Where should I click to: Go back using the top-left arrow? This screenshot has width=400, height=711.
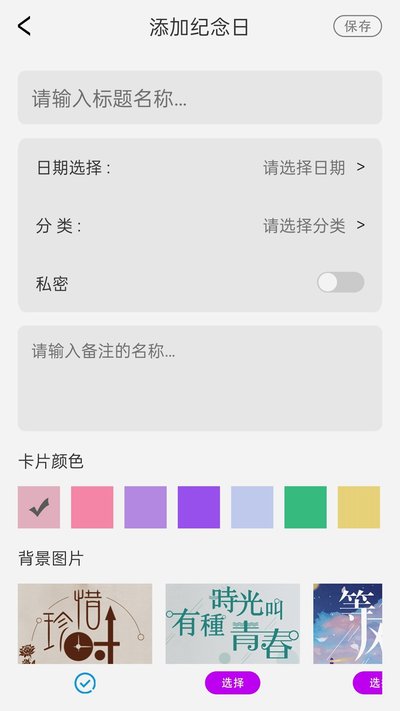tap(24, 26)
